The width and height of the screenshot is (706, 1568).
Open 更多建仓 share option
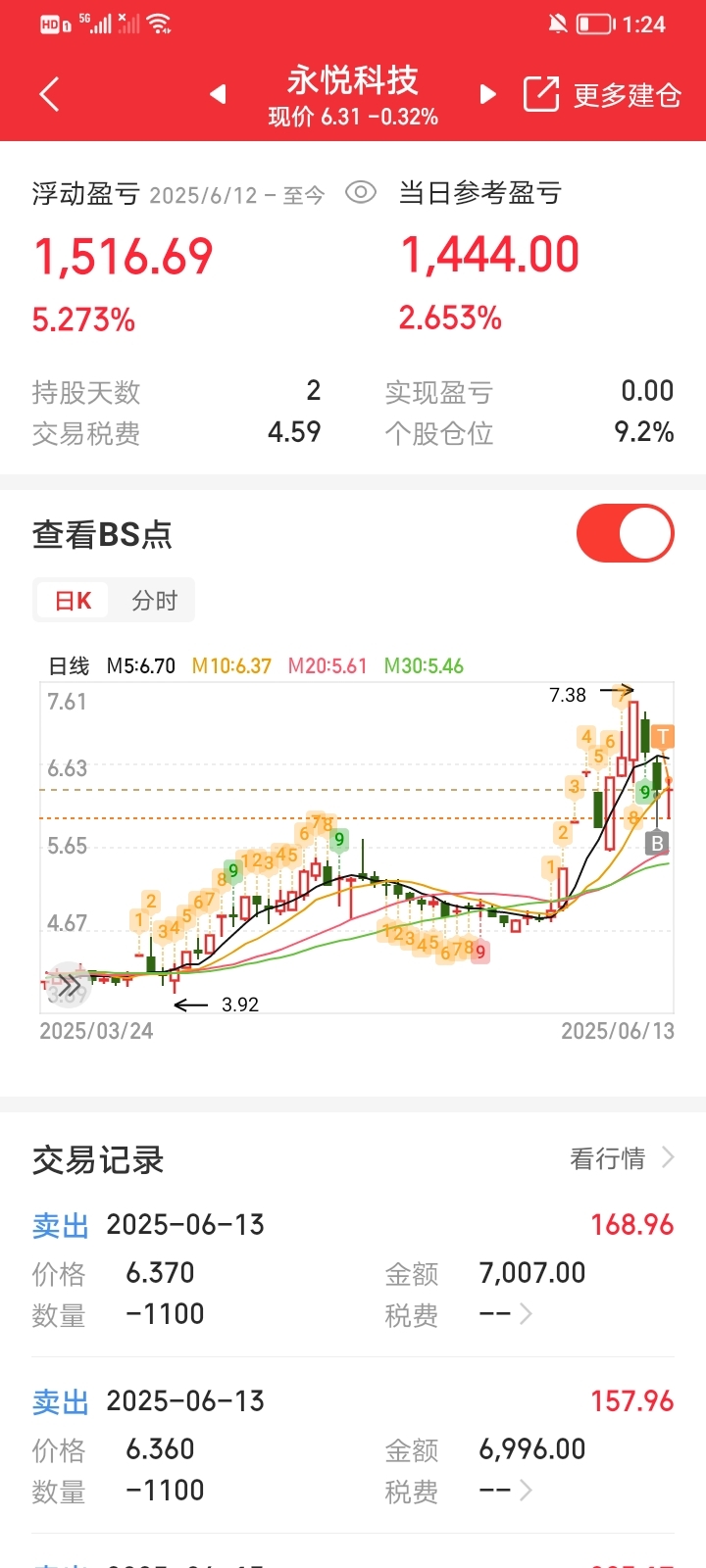[602, 95]
